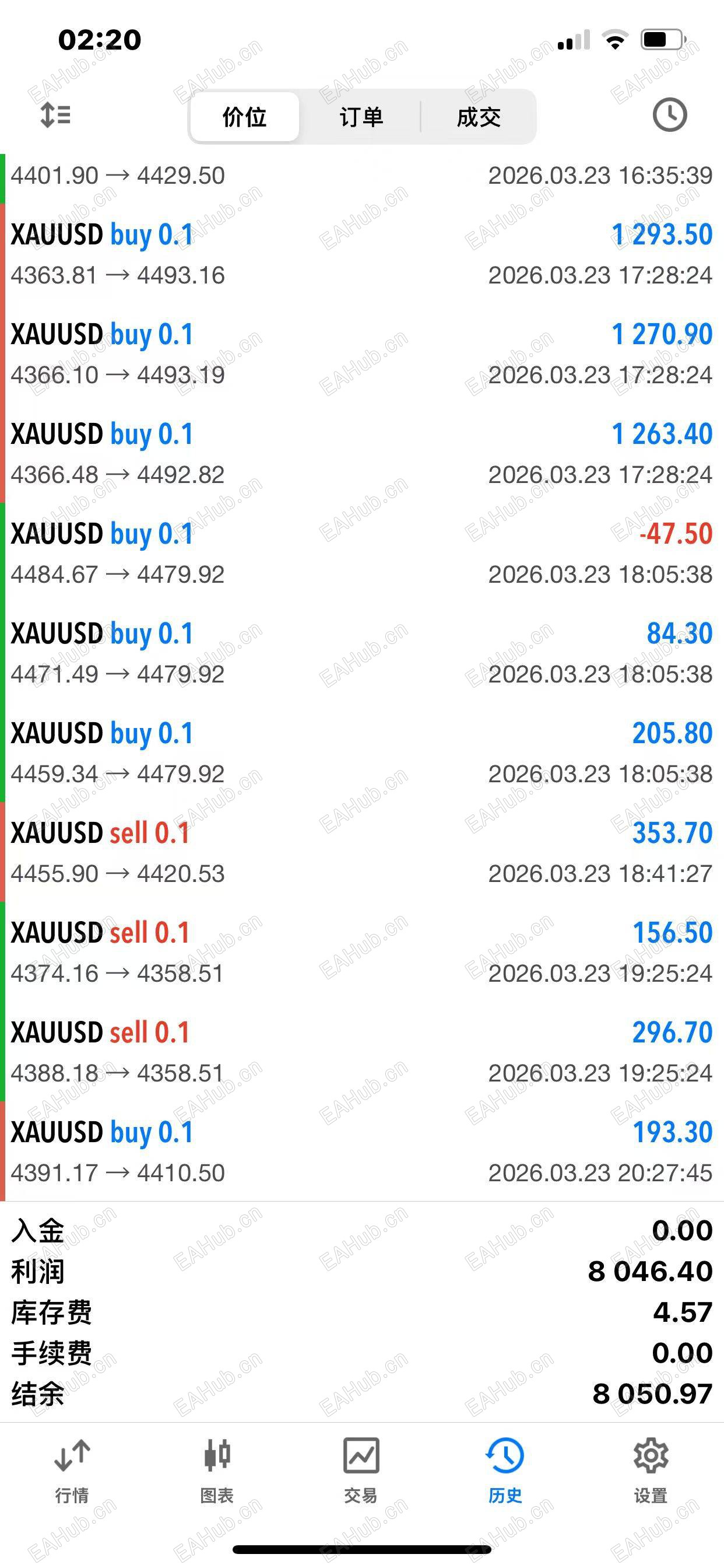Viewport: 724px width, 1568px height.
Task: Switch to the 成交 segment
Action: coord(478,117)
